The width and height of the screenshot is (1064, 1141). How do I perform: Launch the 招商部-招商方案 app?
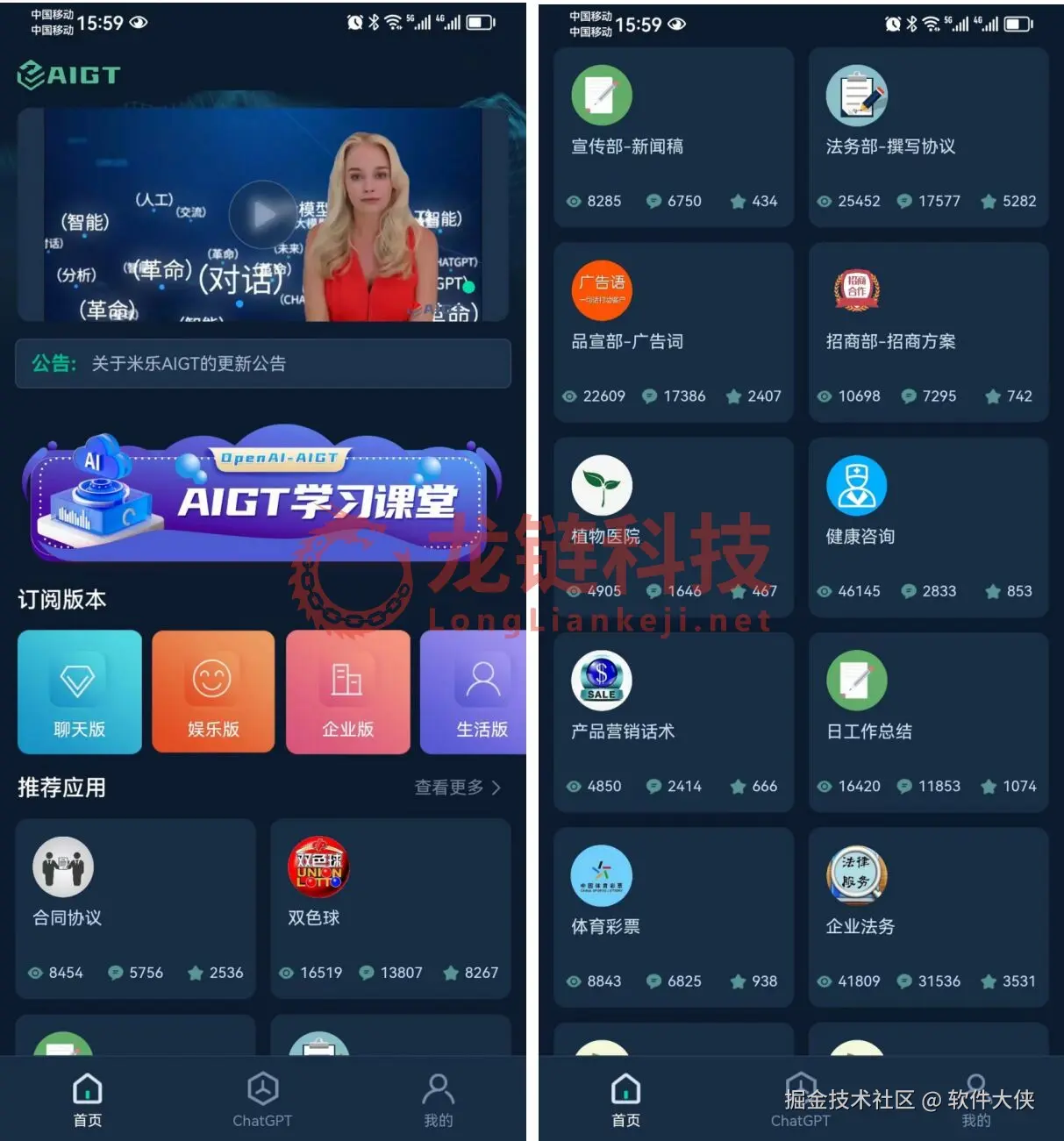tap(928, 332)
